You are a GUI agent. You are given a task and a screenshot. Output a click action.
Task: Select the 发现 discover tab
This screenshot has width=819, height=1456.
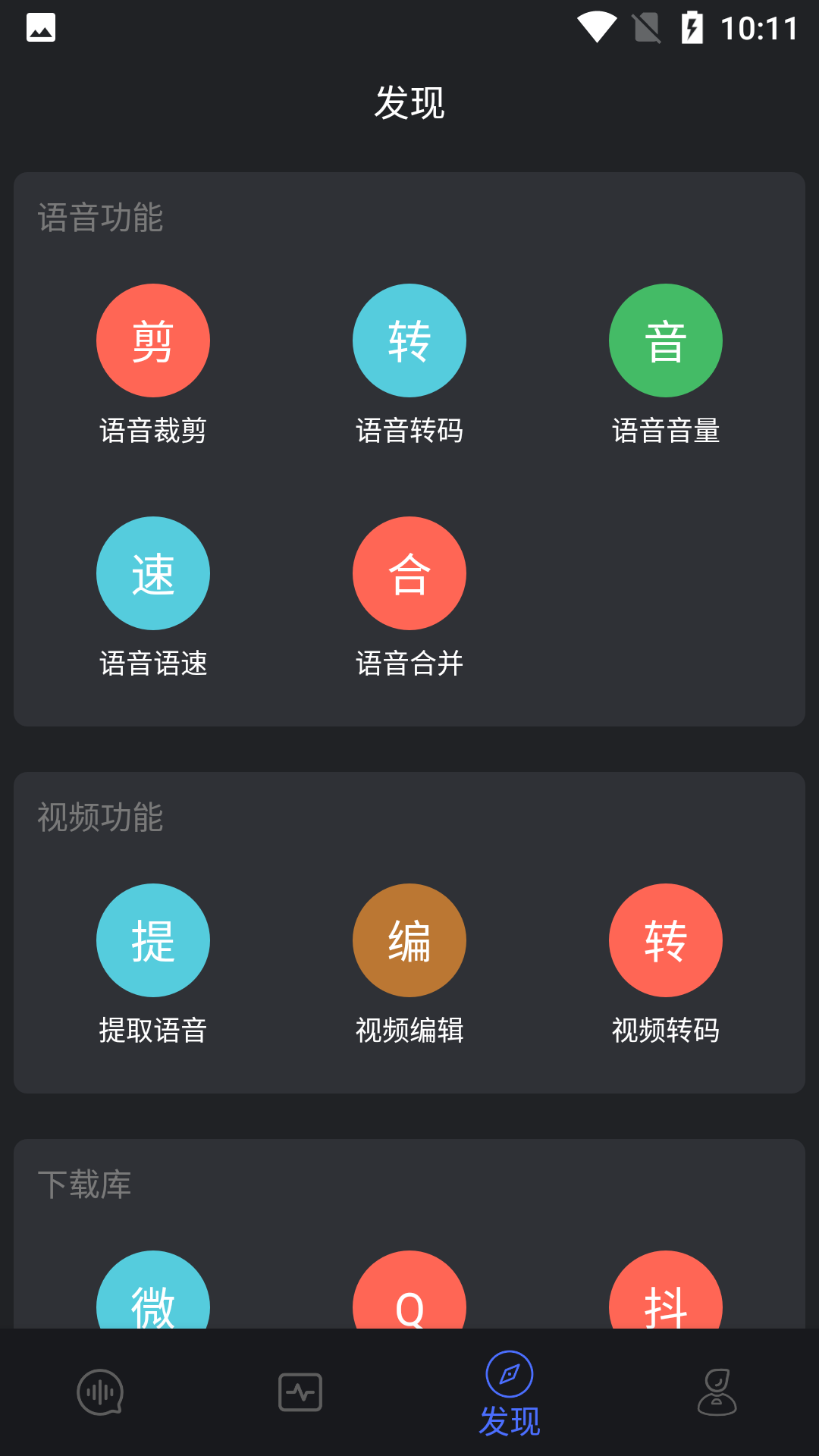(x=510, y=1394)
